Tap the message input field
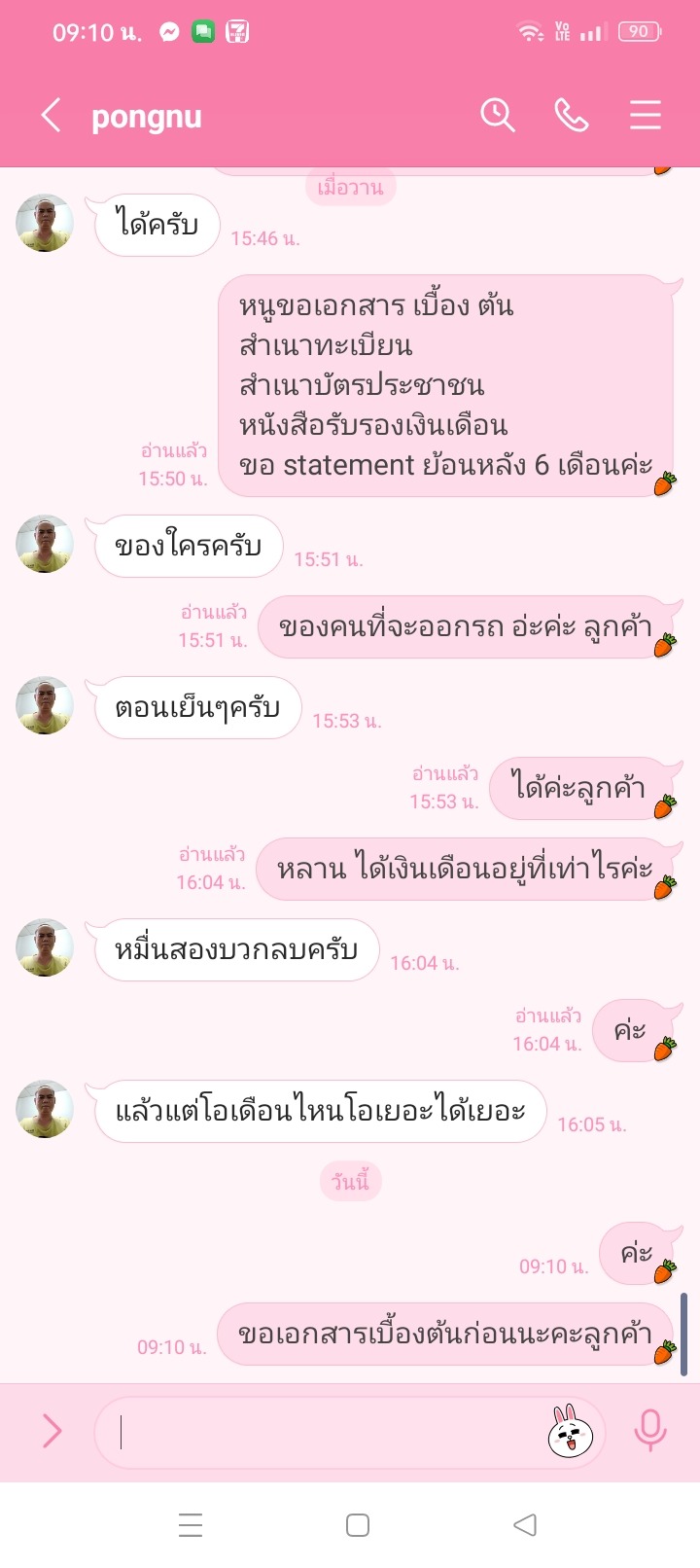The image size is (700, 1568). click(x=321, y=1432)
